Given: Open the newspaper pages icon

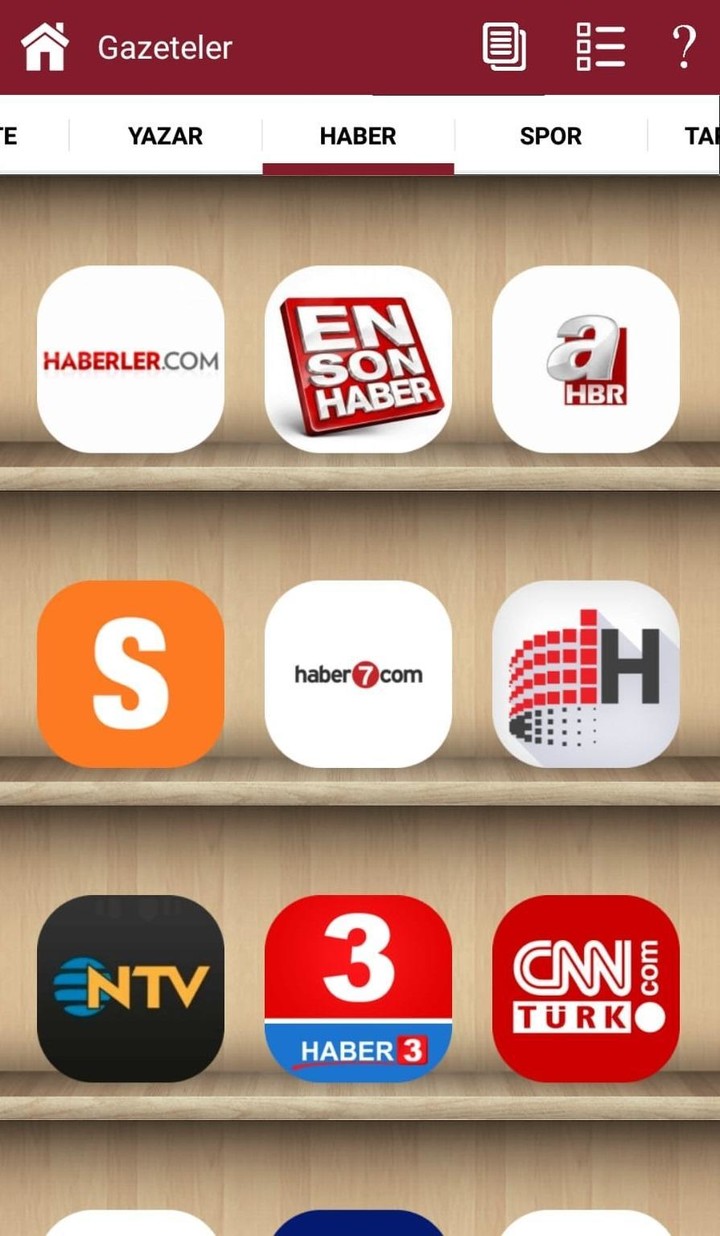Looking at the screenshot, I should pyautogui.click(x=504, y=47).
